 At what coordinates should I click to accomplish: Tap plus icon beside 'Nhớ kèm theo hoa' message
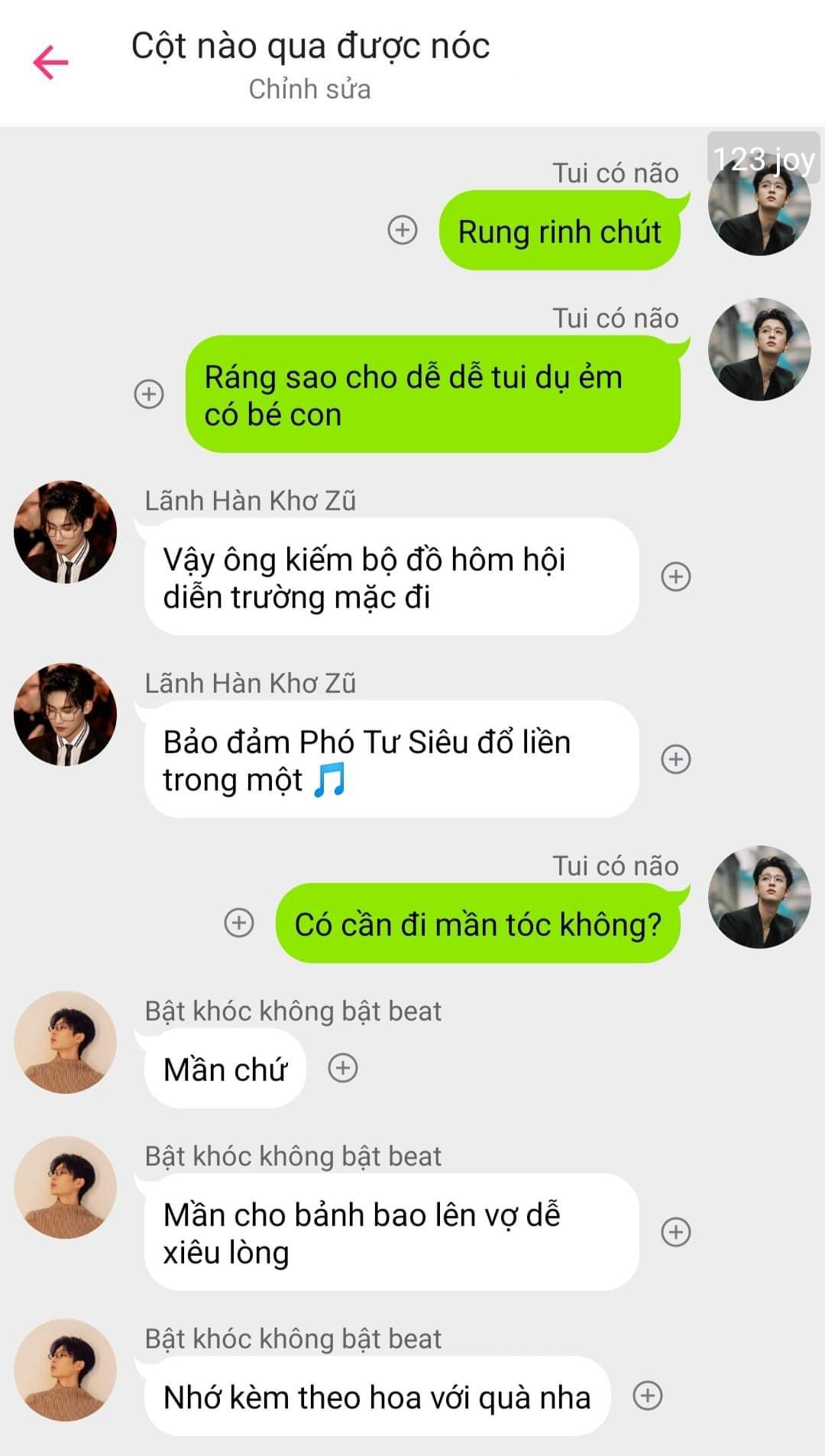click(x=648, y=1396)
